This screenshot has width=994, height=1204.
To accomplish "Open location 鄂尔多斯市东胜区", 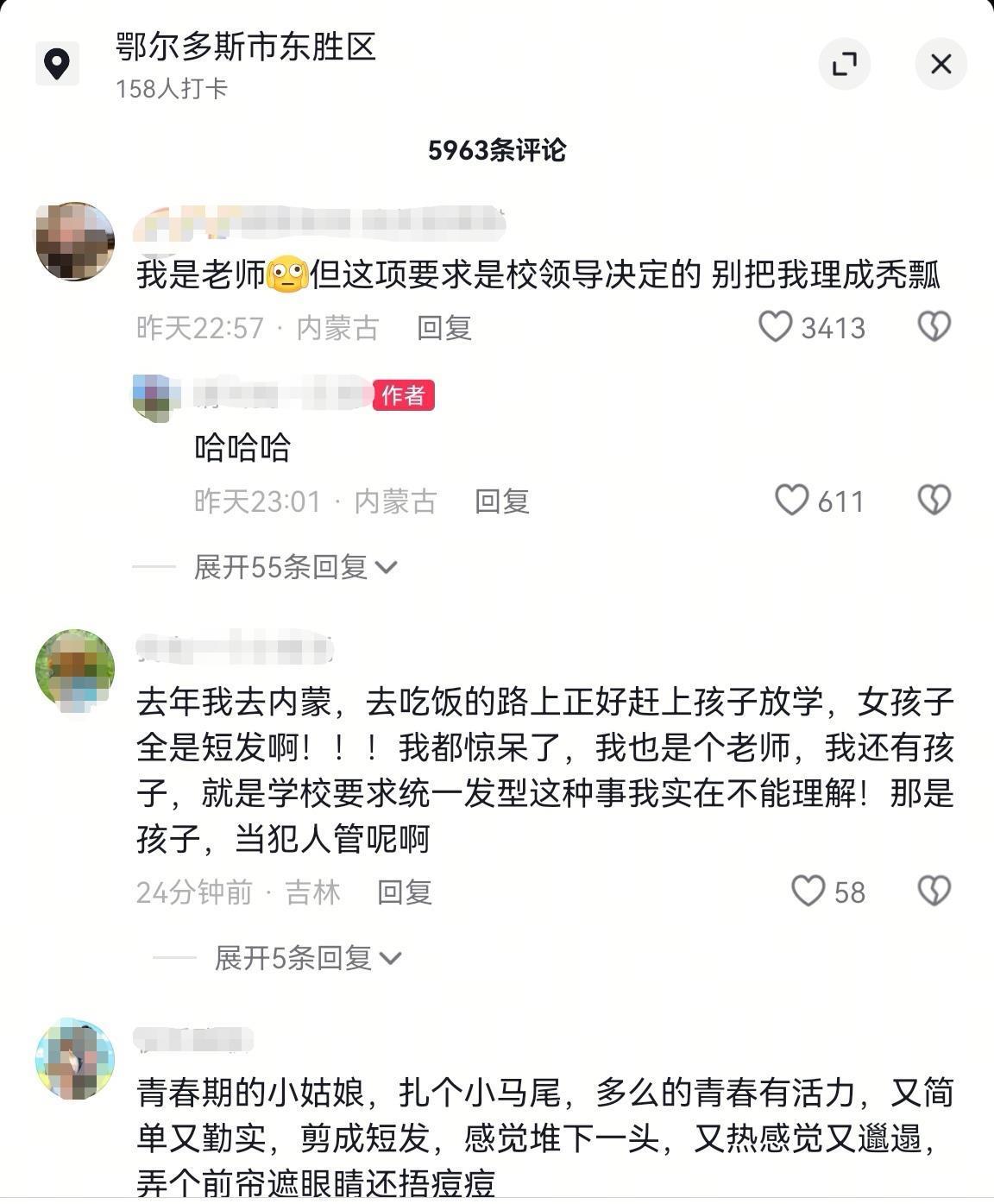I will point(246,47).
